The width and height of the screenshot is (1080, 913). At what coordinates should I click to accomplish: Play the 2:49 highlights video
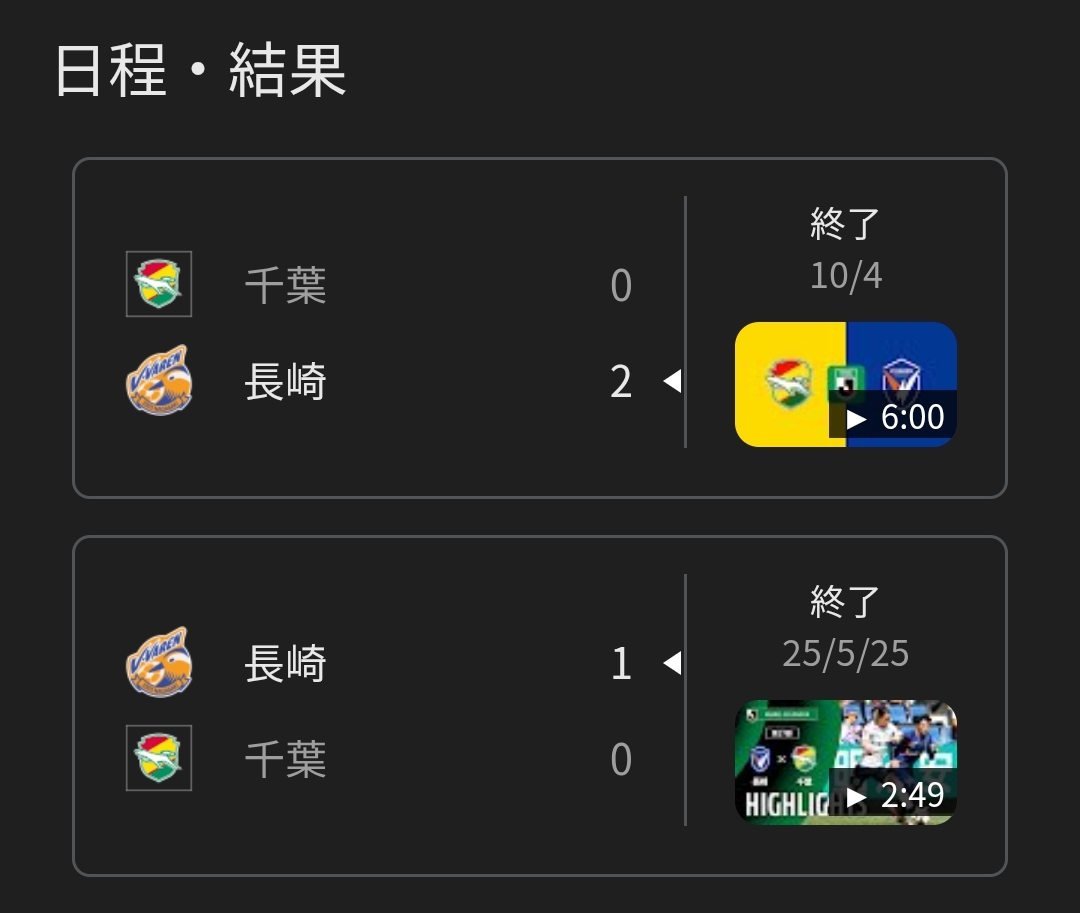(845, 762)
